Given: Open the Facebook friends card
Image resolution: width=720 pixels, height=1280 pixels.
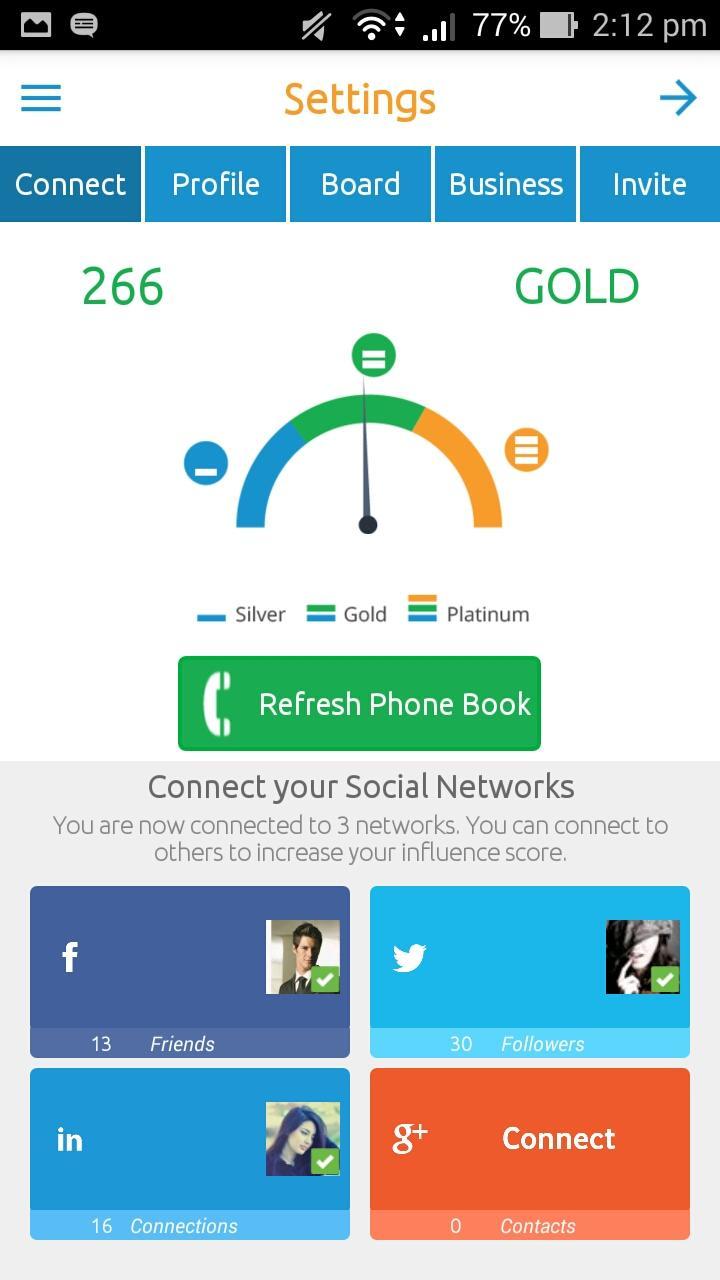Looking at the screenshot, I should pyautogui.click(x=190, y=970).
